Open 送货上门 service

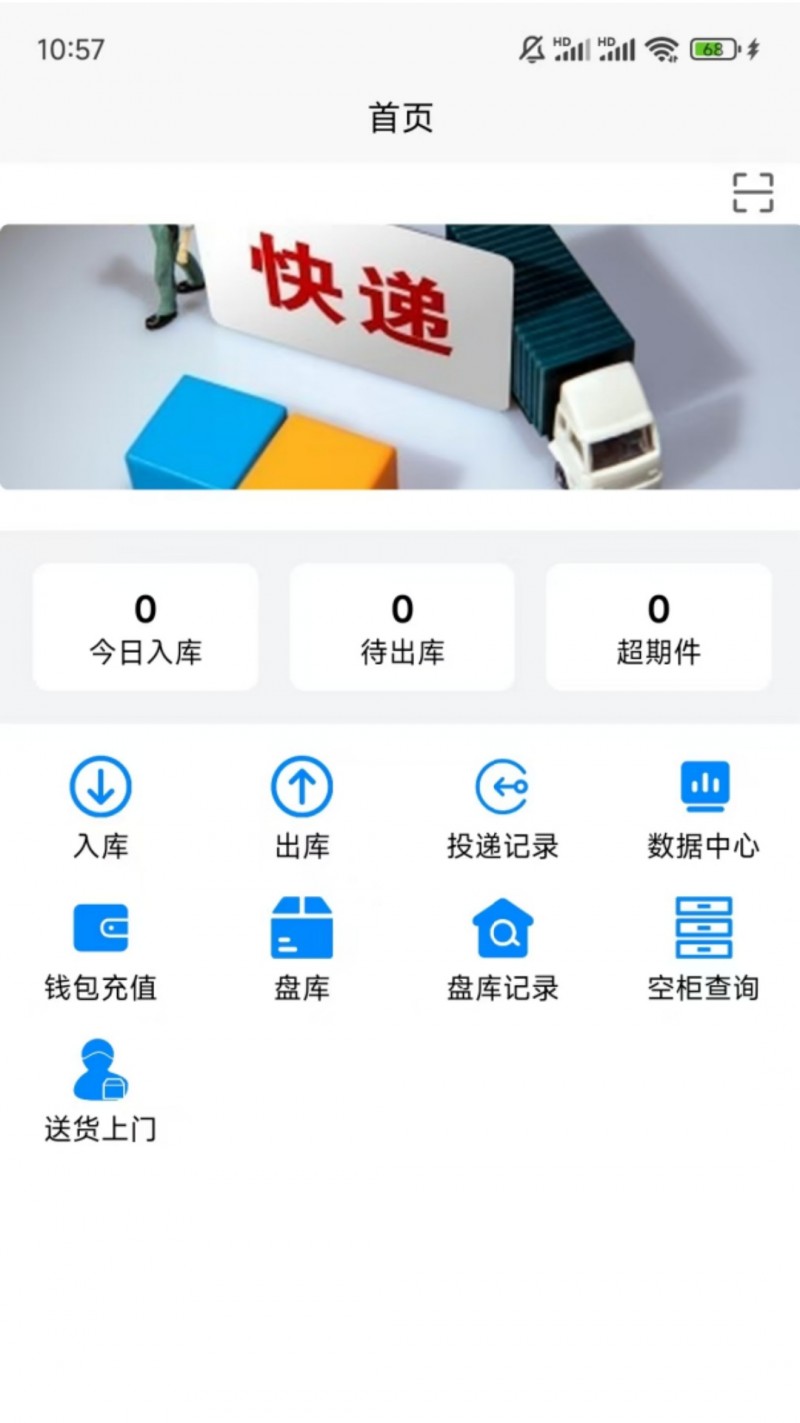(x=101, y=1090)
